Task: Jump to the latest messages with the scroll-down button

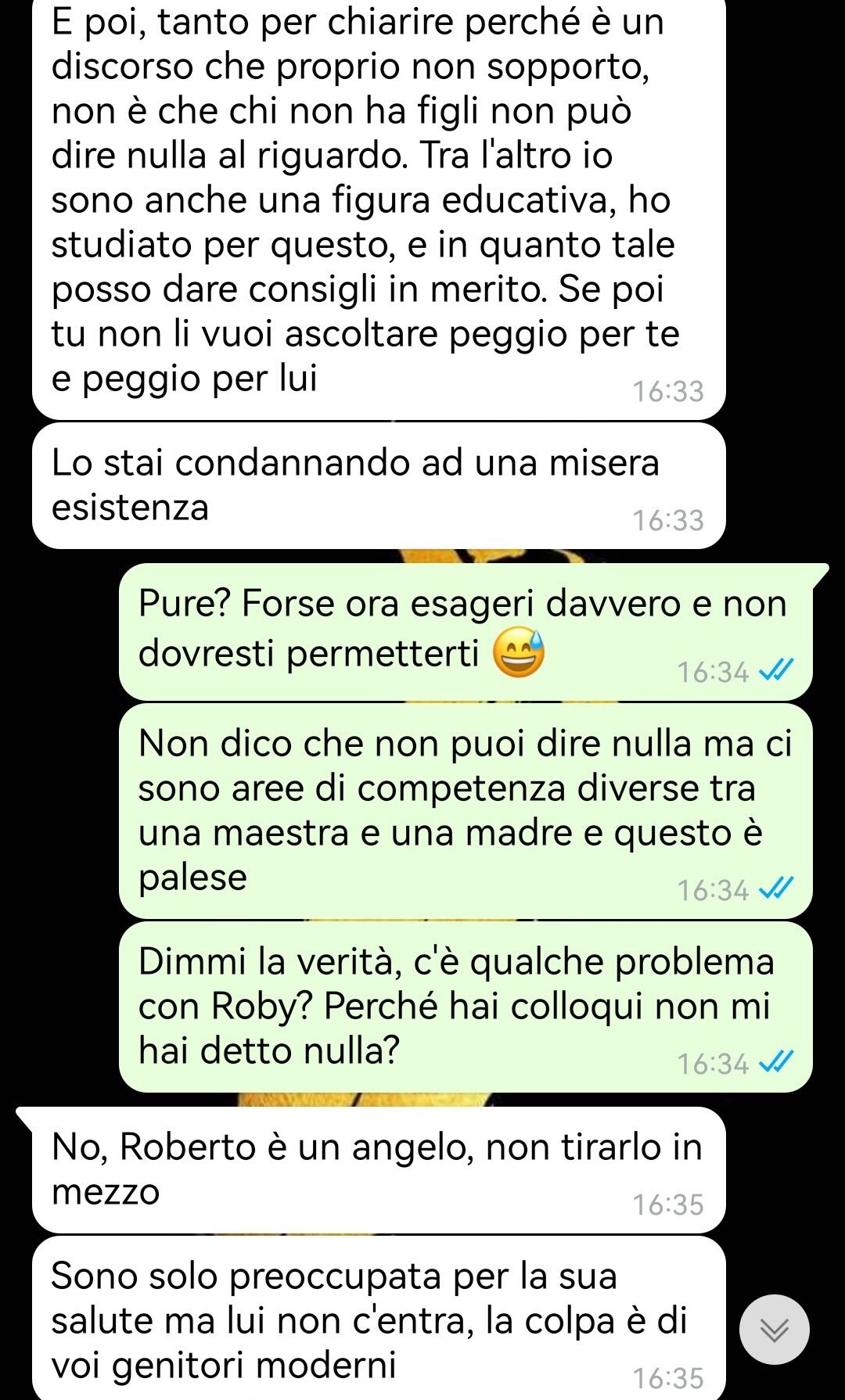Action: pyautogui.click(x=775, y=1330)
